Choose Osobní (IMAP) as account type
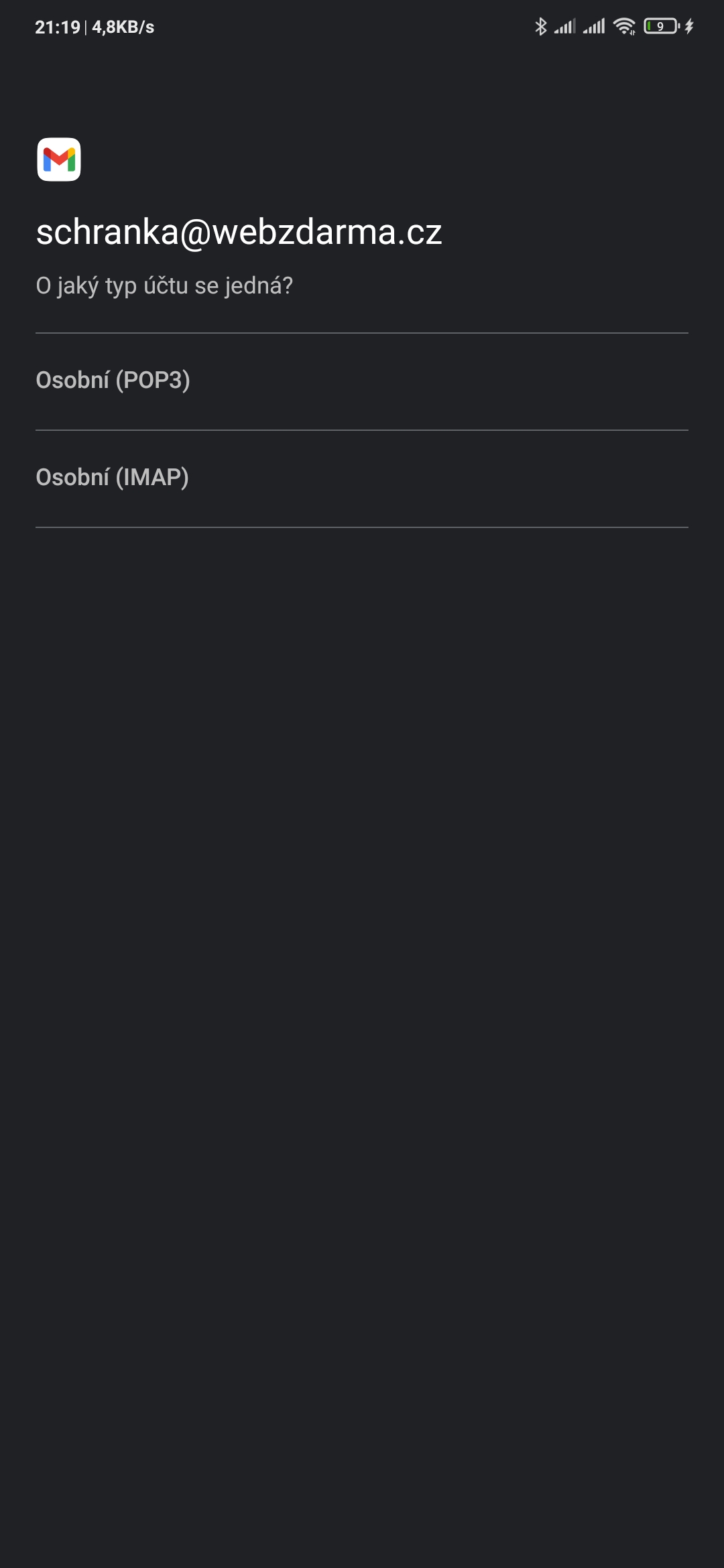Screen dimensions: 724x1568 click(x=362, y=478)
